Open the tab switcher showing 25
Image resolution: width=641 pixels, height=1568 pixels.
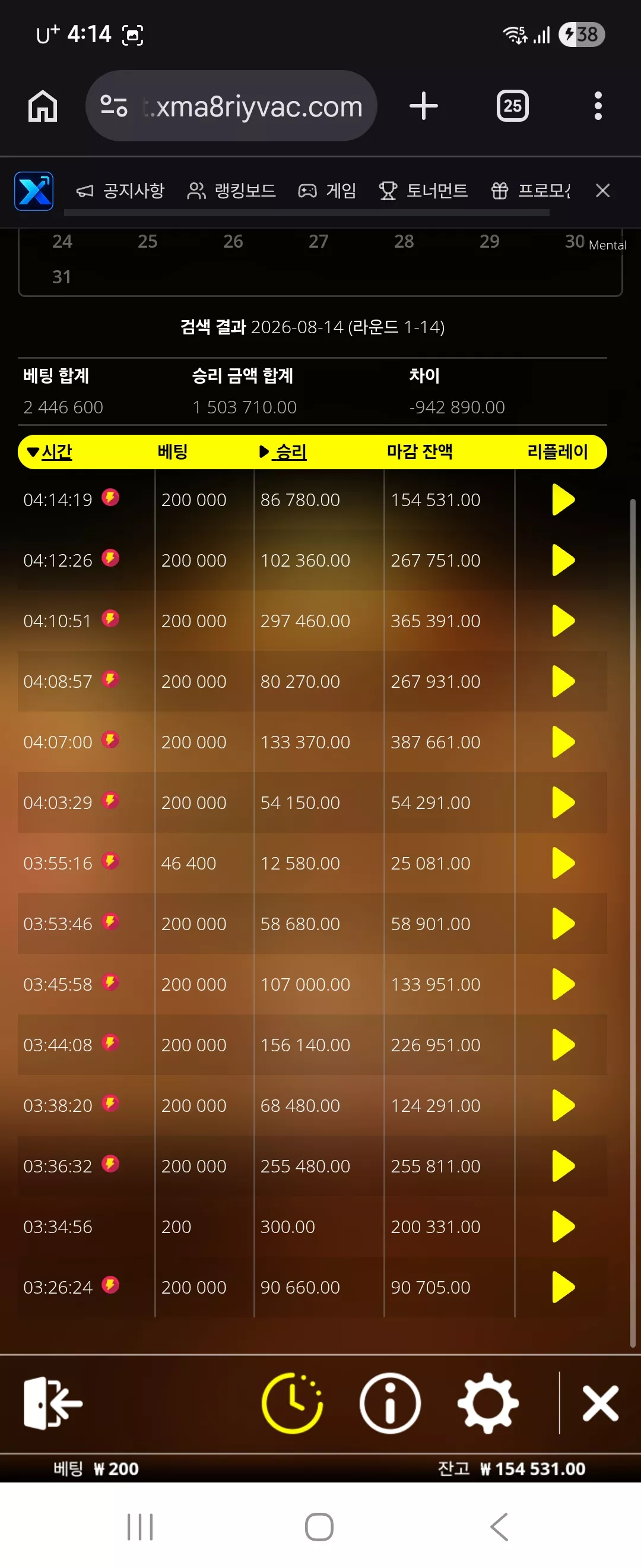click(x=512, y=106)
